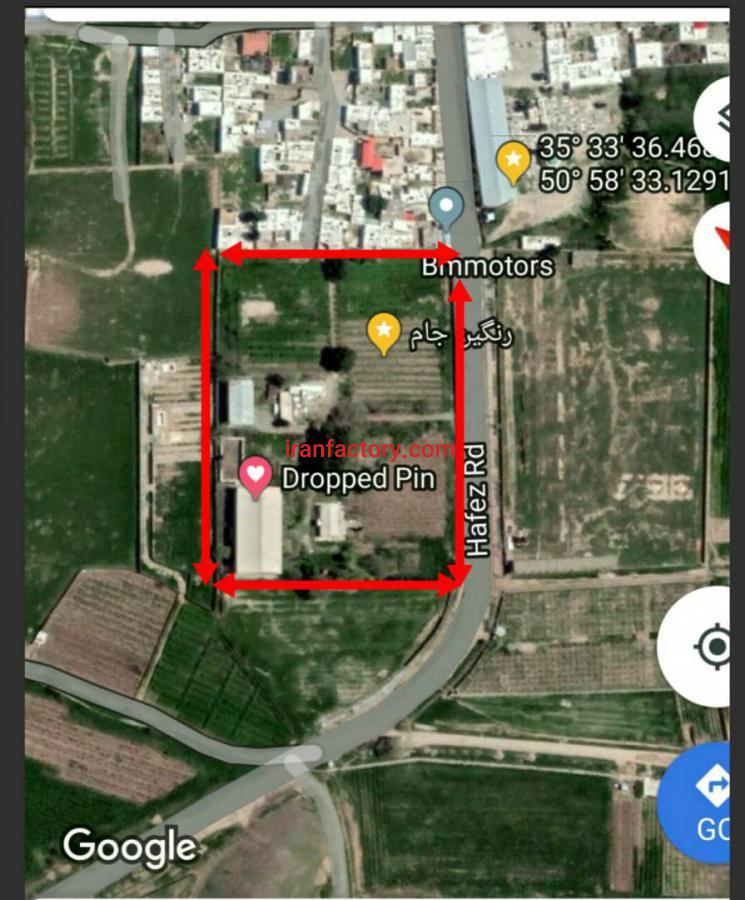Viewport: 745px width, 900px height.
Task: Open the starred place رنگیر جام
Action: point(384,333)
